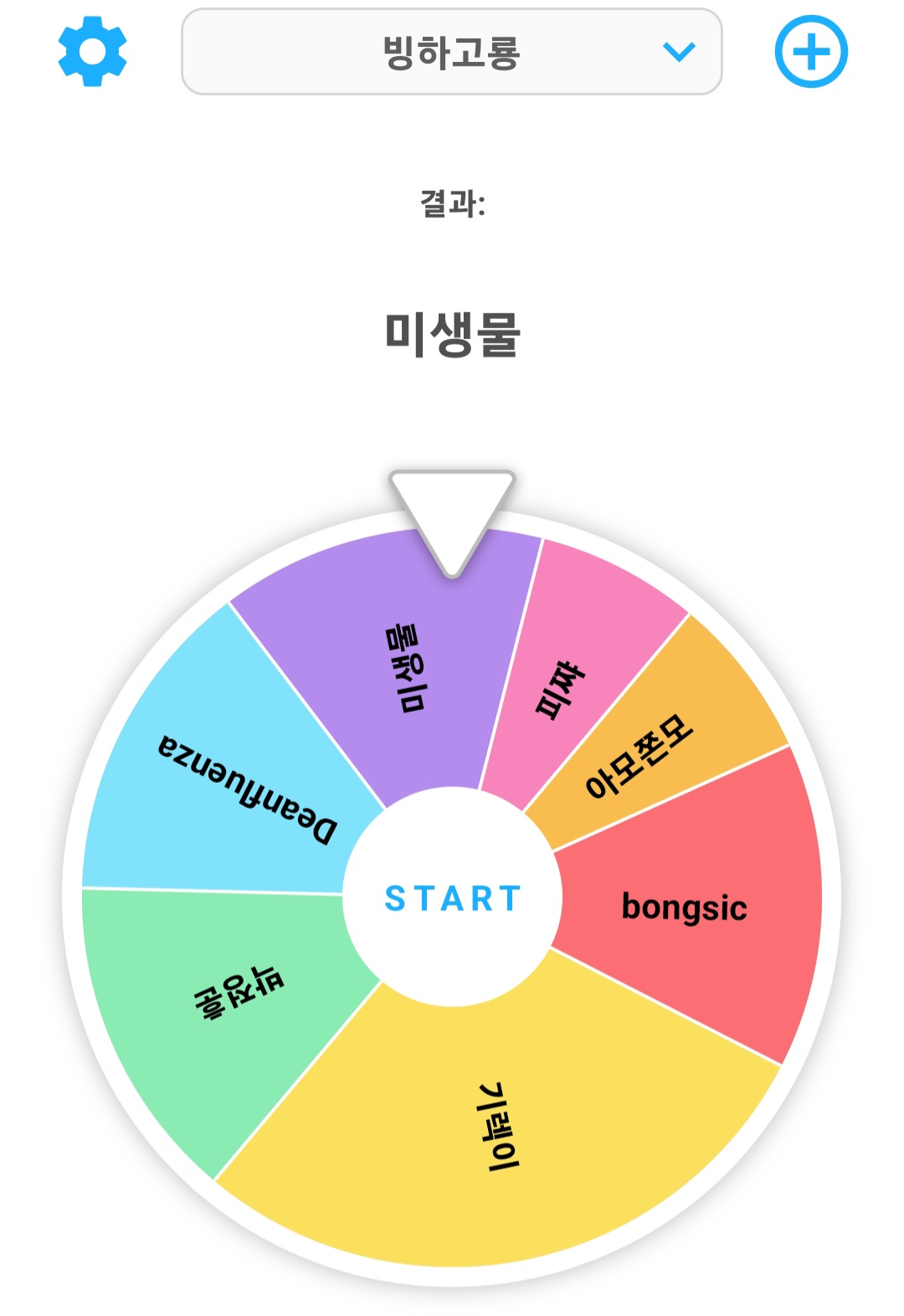Tap START to spin the wheel
The image size is (904, 1316).
pyautogui.click(x=453, y=897)
